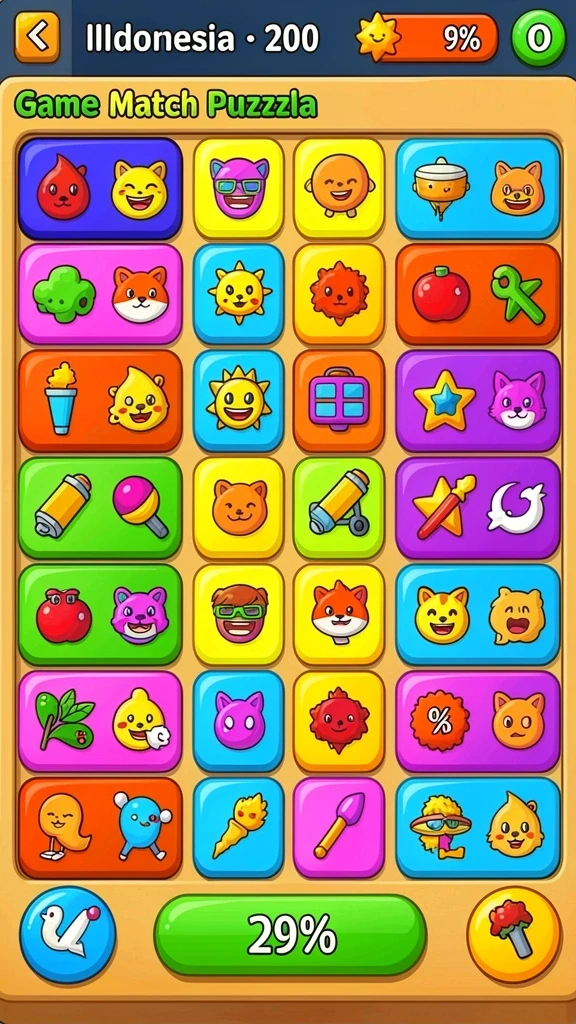Tap the green 29% button

tap(290, 935)
